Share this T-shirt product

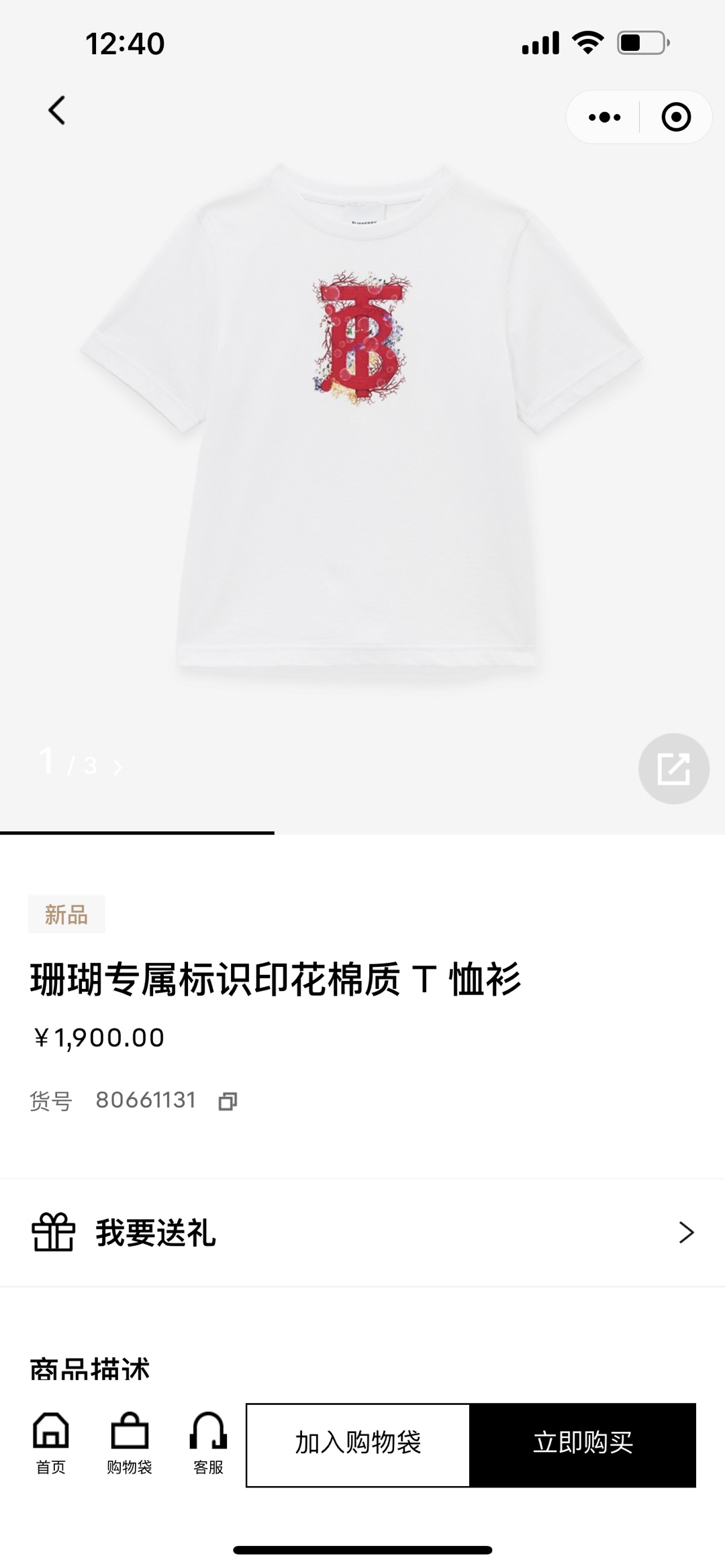(673, 768)
